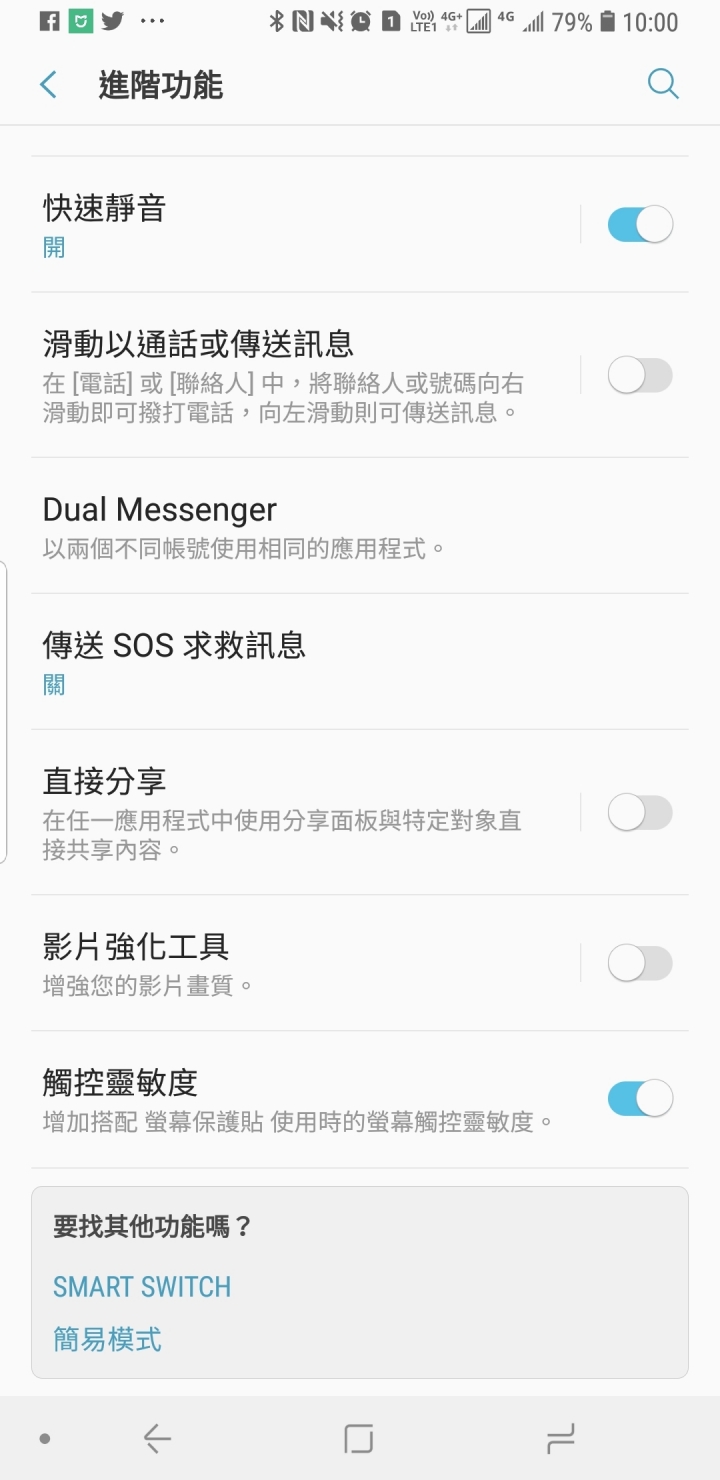The height and width of the screenshot is (1480, 720).
Task: Enable the 直接分享 switch
Action: pyautogui.click(x=640, y=812)
